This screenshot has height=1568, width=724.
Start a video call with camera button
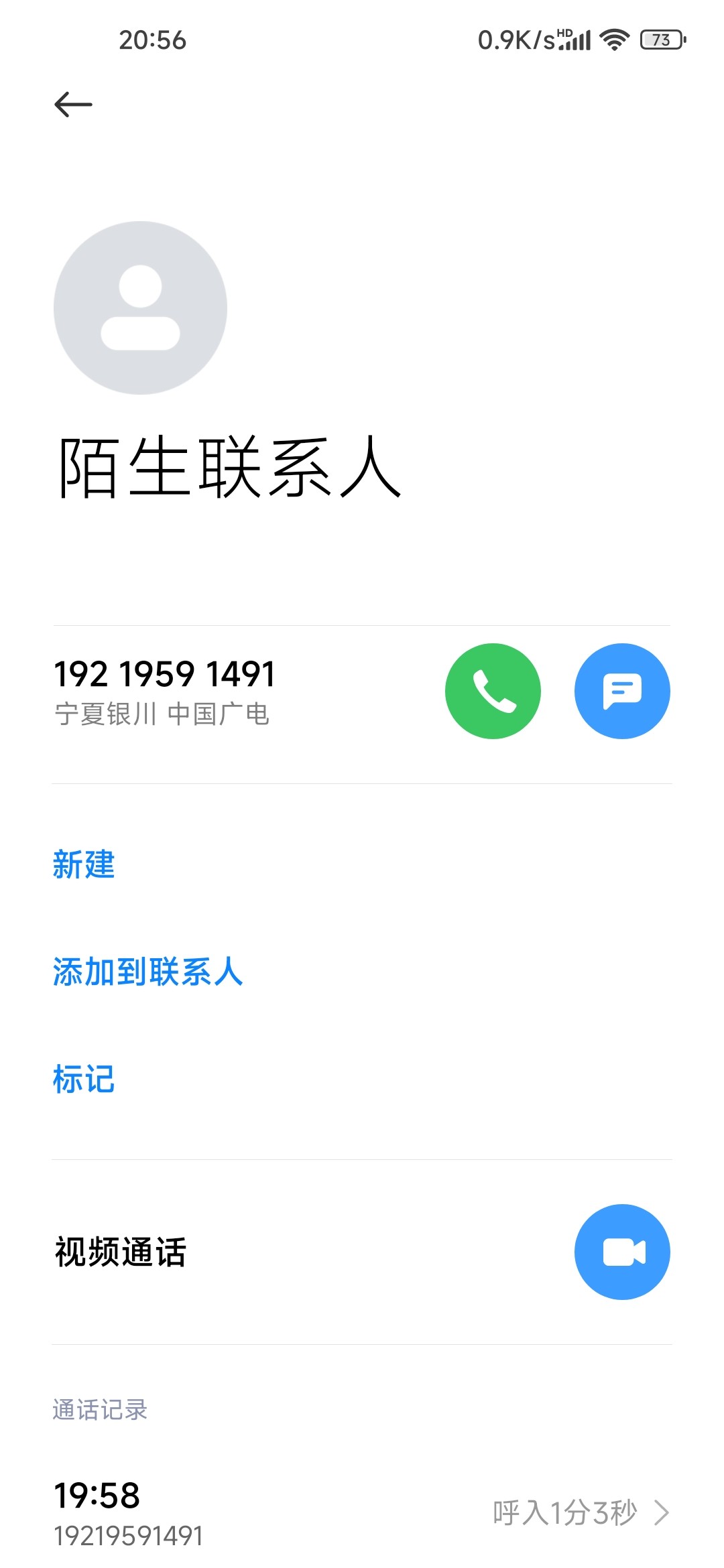(x=622, y=1252)
